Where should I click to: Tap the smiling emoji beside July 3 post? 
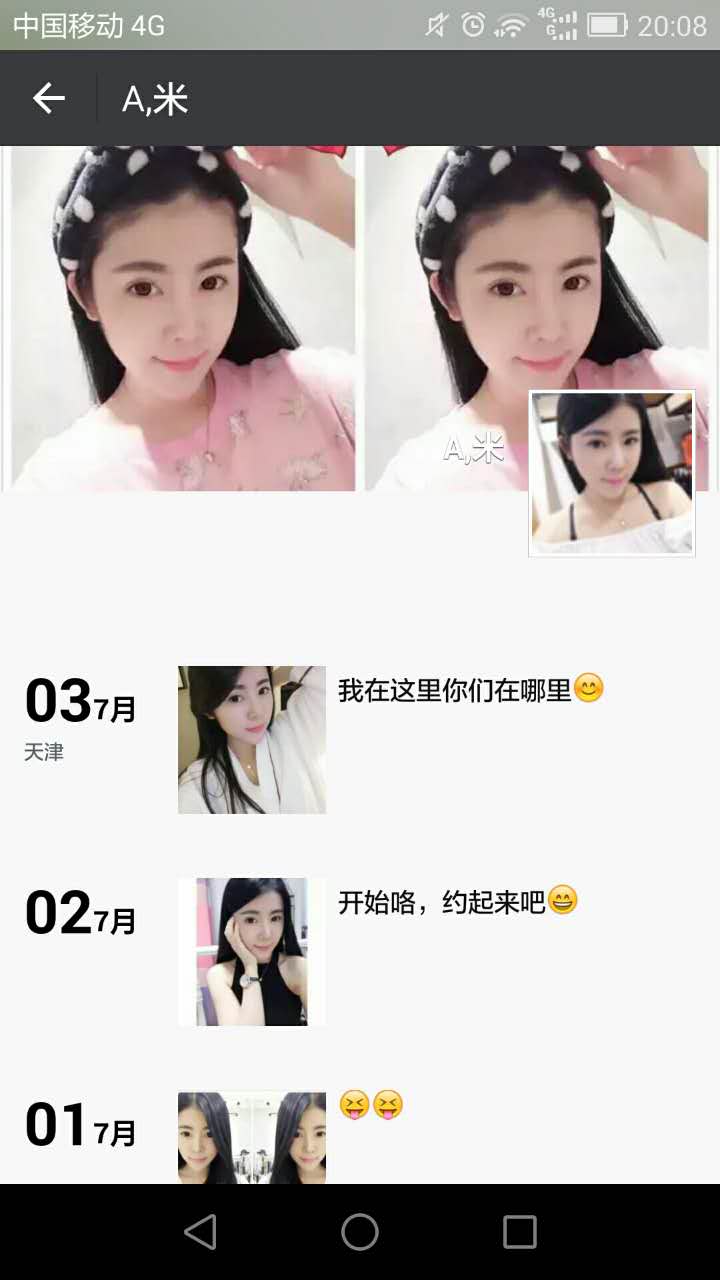pos(591,689)
